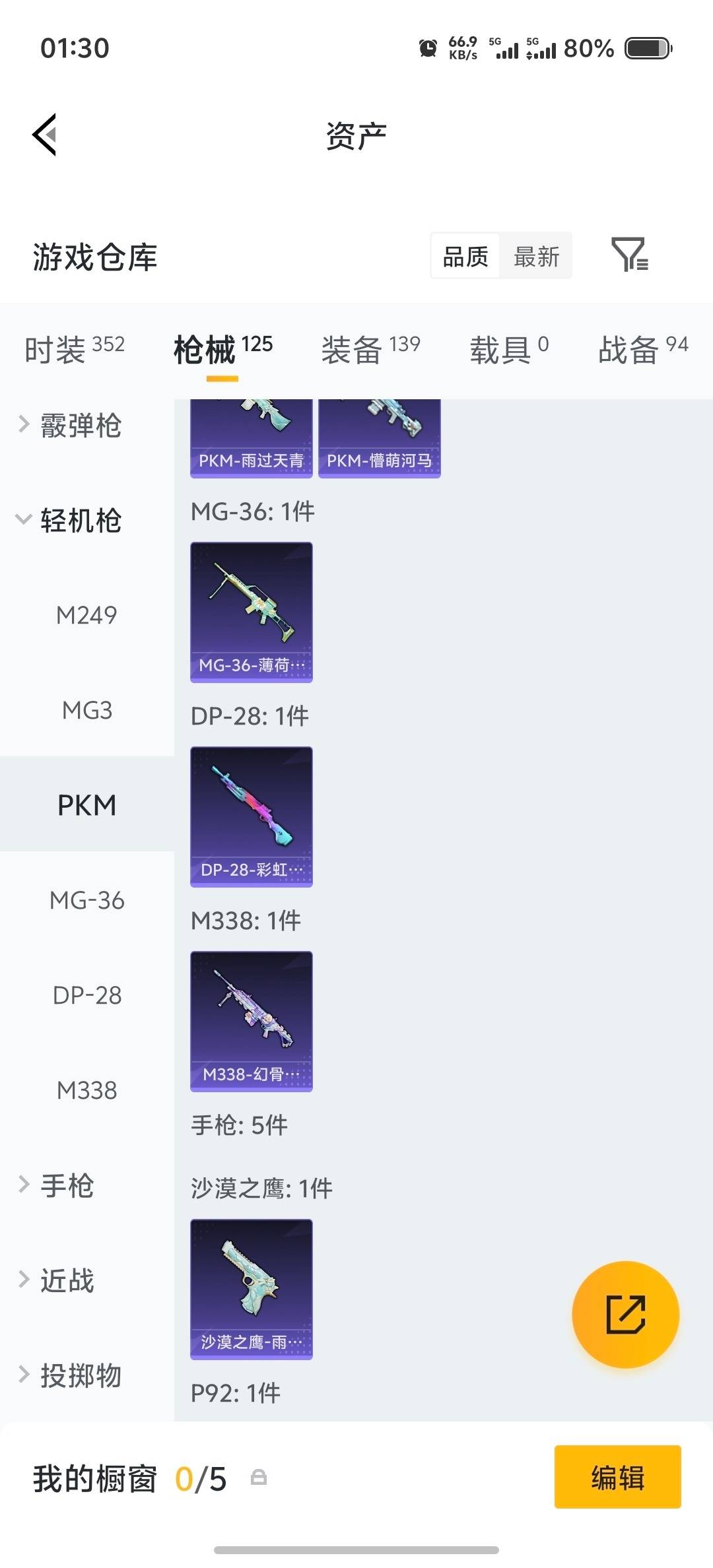Select the PKM category in sidebar

click(86, 805)
